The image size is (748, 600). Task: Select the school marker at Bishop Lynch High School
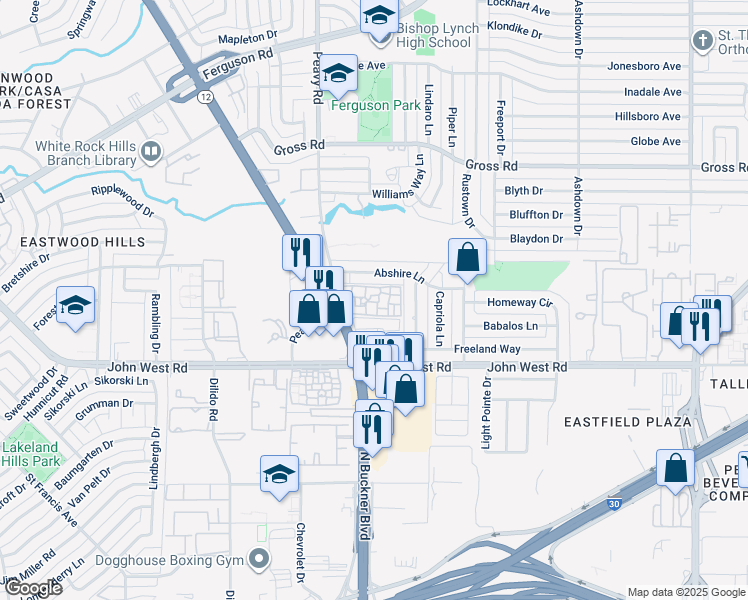coord(379,18)
